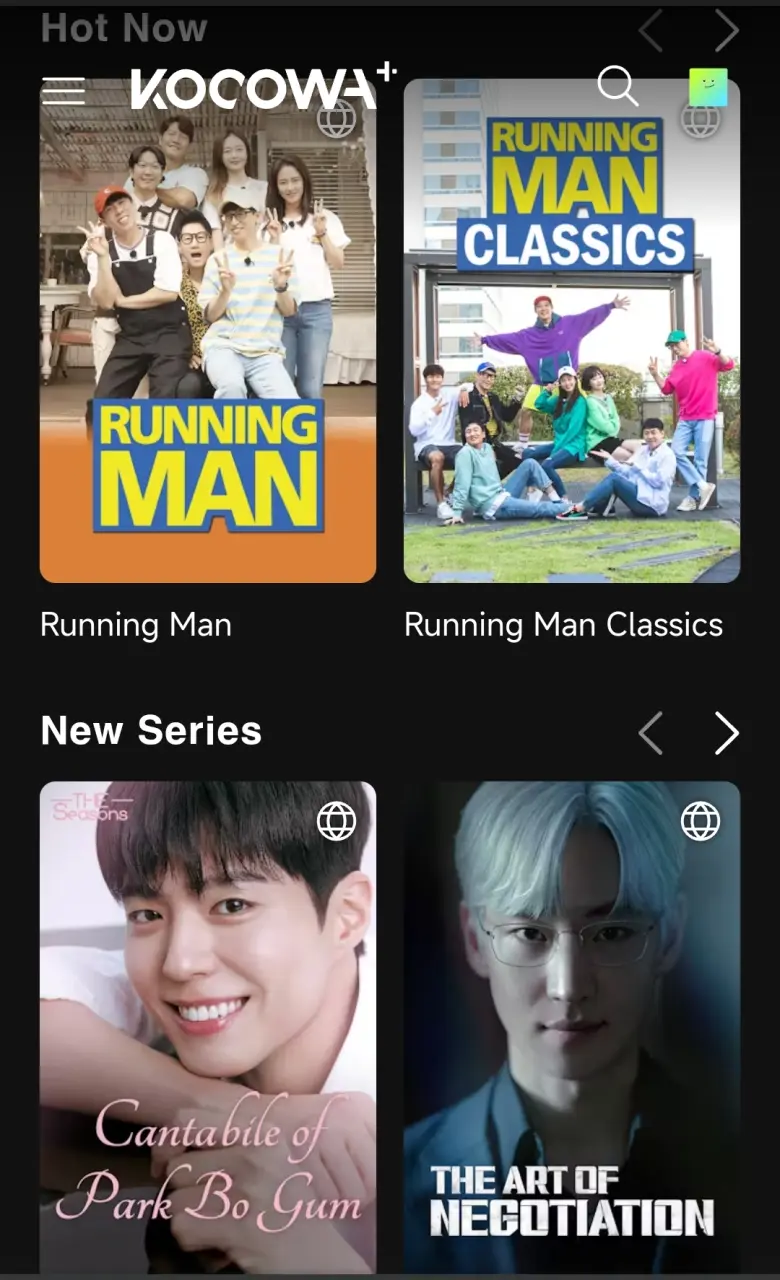Open the Running Man show card
780x1280 pixels.
pos(208,331)
